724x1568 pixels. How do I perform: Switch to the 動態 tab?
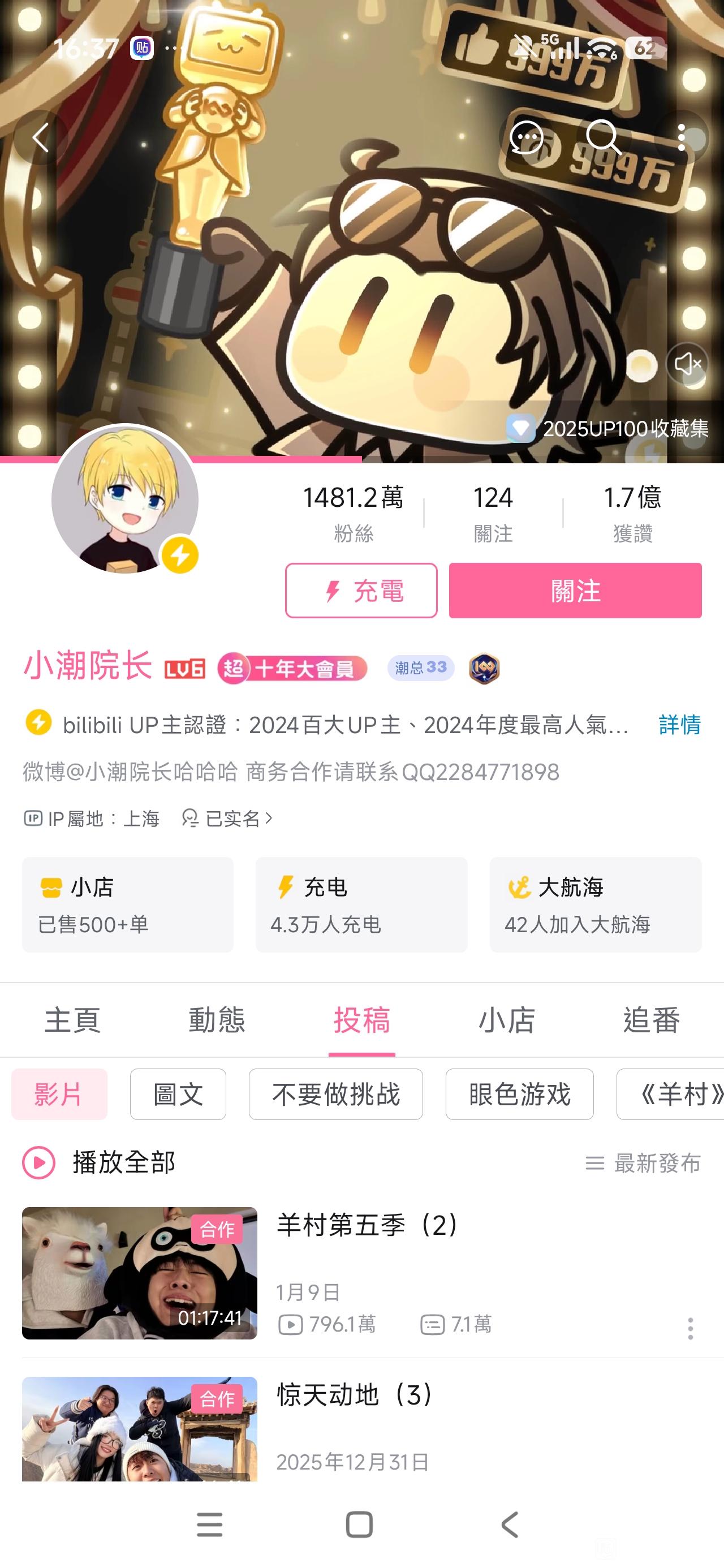point(217,1020)
